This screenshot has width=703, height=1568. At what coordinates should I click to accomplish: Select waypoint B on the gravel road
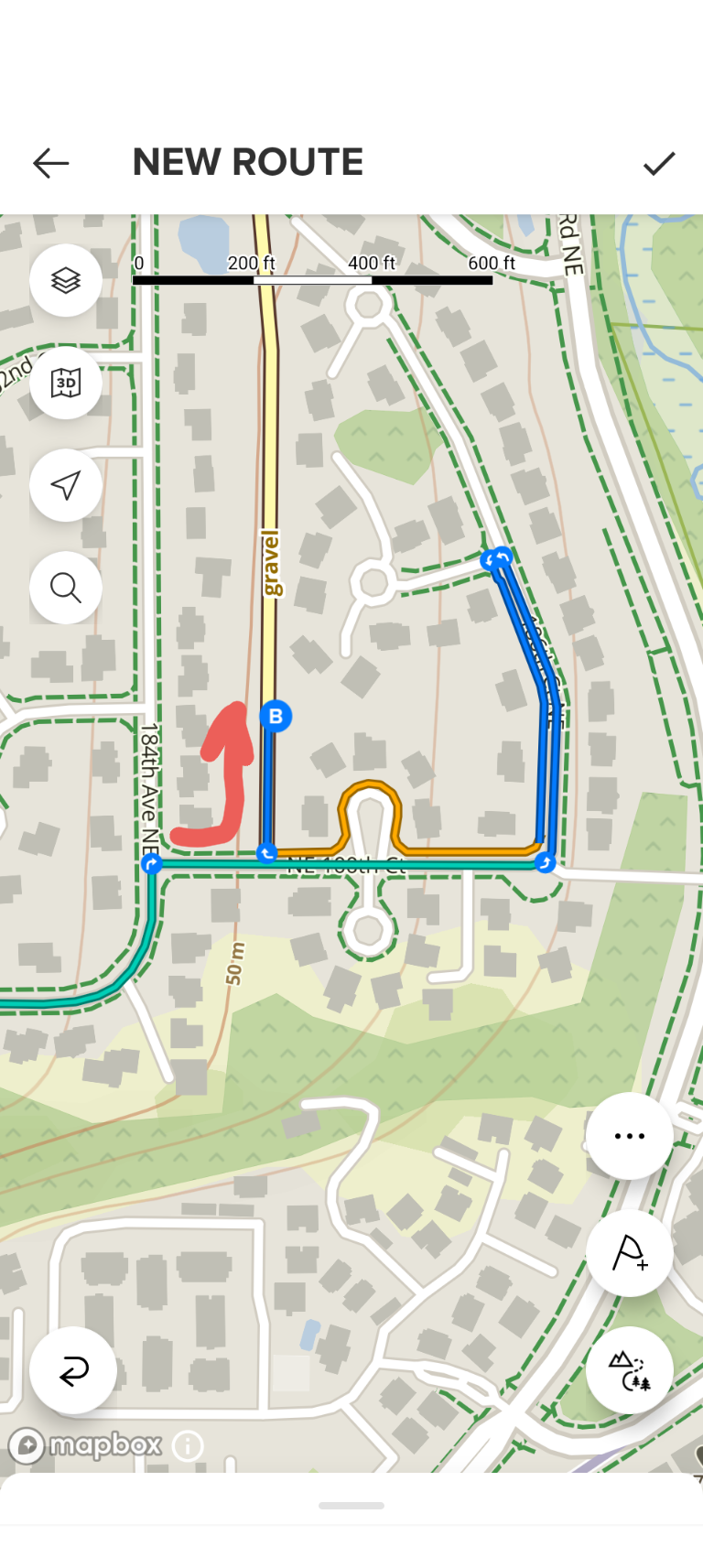pyautogui.click(x=276, y=716)
